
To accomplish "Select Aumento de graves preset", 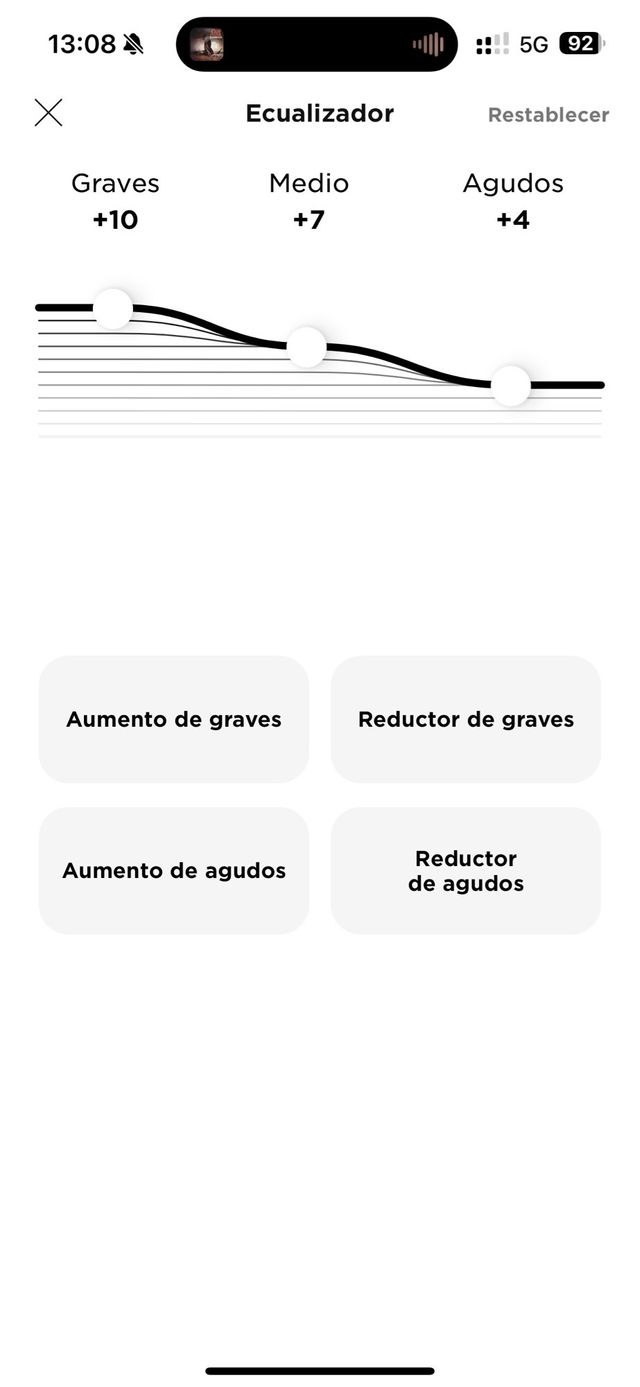I will point(174,719).
